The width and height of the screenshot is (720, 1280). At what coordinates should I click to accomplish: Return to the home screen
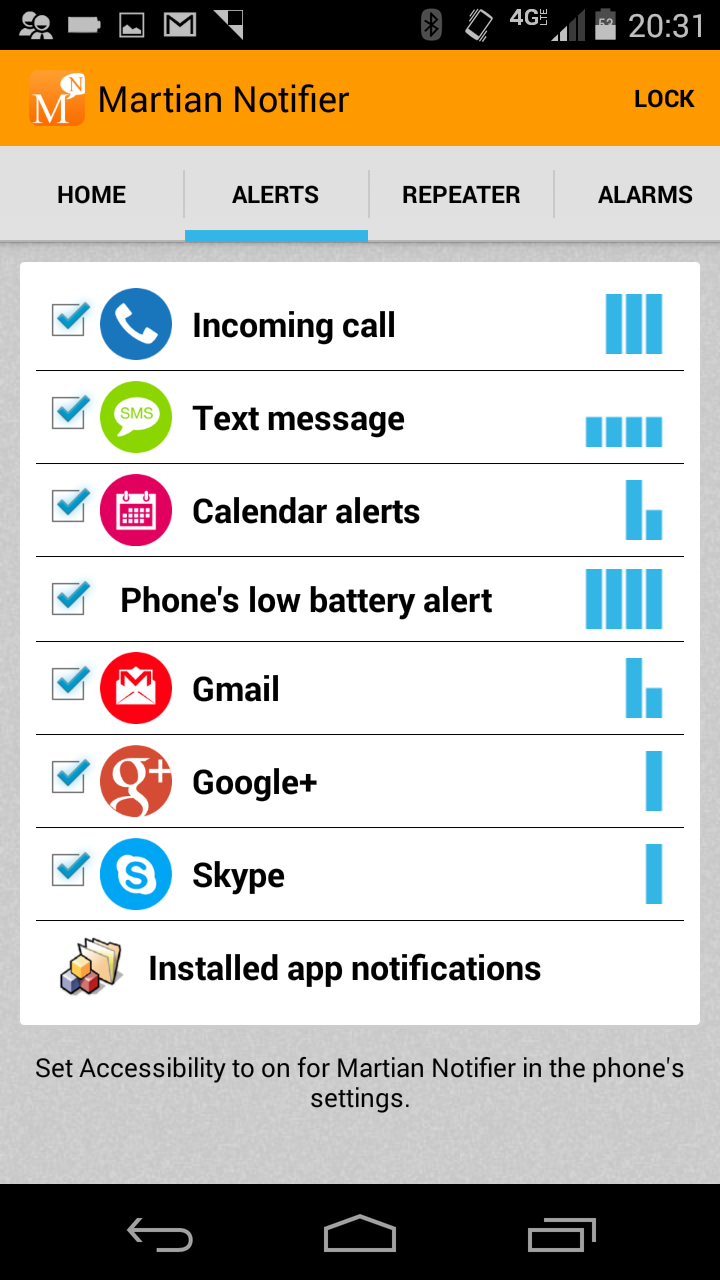[360, 1234]
